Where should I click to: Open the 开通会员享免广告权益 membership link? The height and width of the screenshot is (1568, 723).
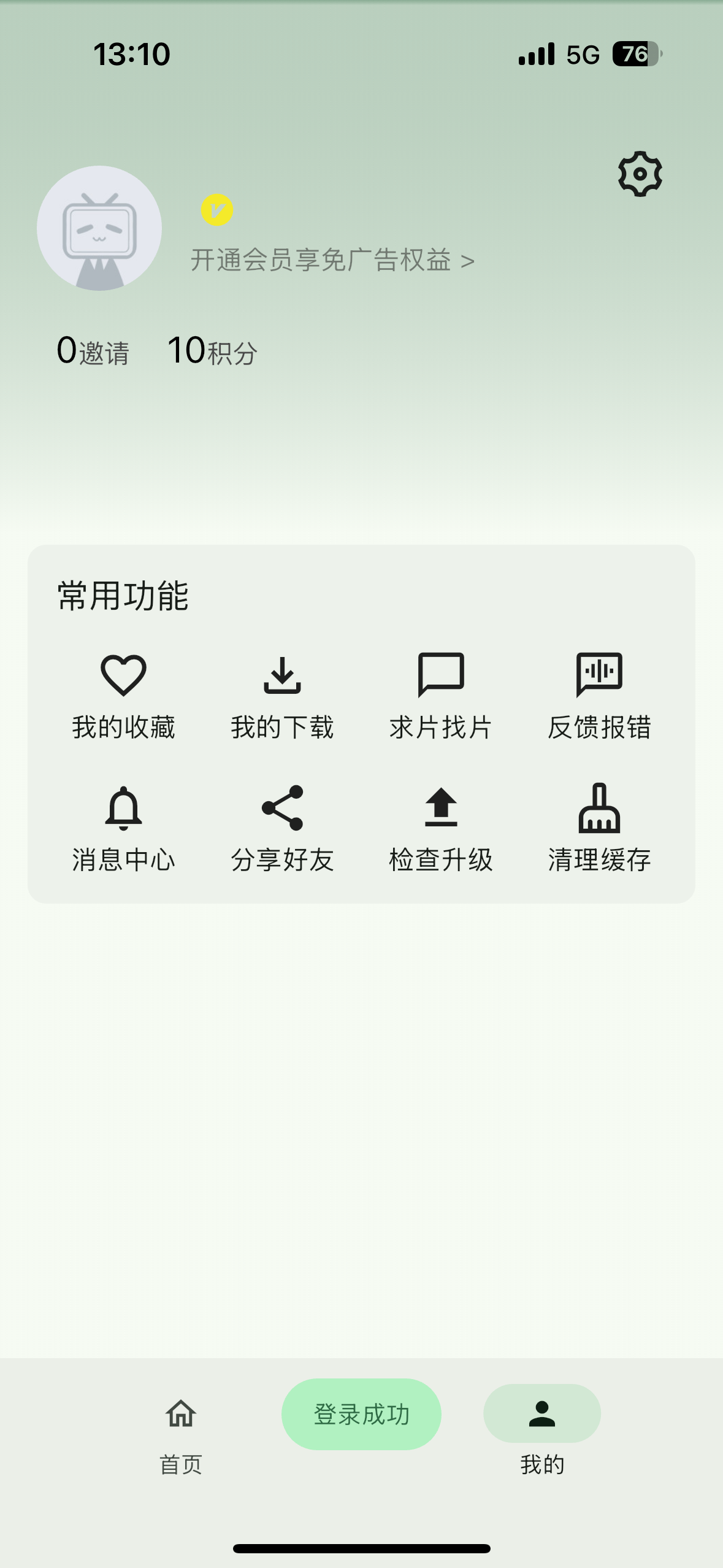tap(332, 260)
